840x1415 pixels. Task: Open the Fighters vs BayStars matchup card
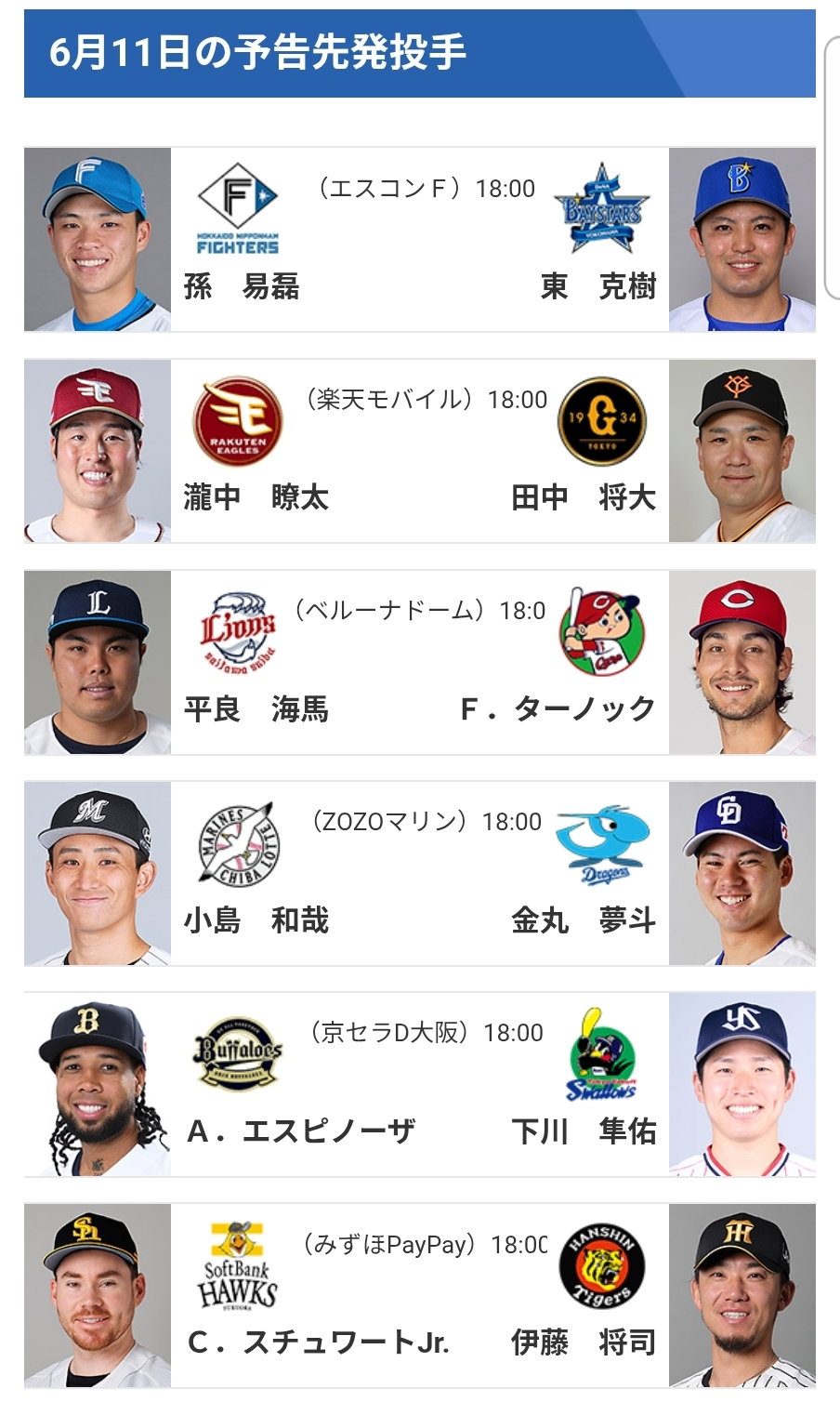(x=420, y=240)
